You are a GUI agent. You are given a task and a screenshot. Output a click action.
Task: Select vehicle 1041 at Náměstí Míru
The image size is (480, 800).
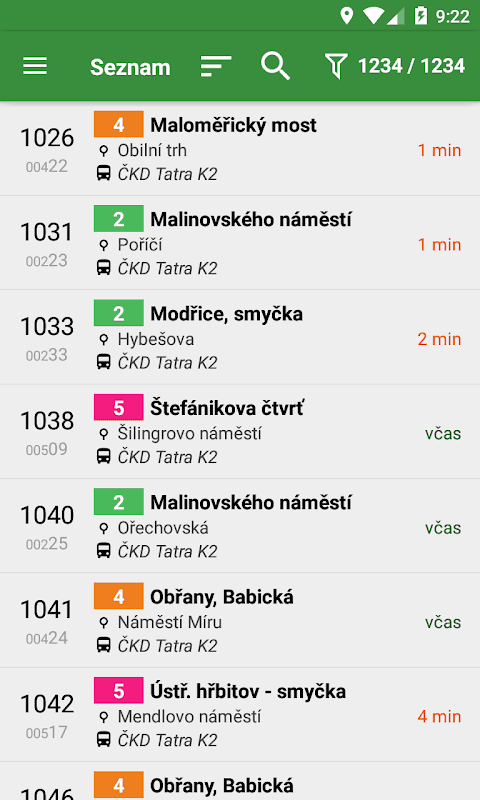pos(240,620)
